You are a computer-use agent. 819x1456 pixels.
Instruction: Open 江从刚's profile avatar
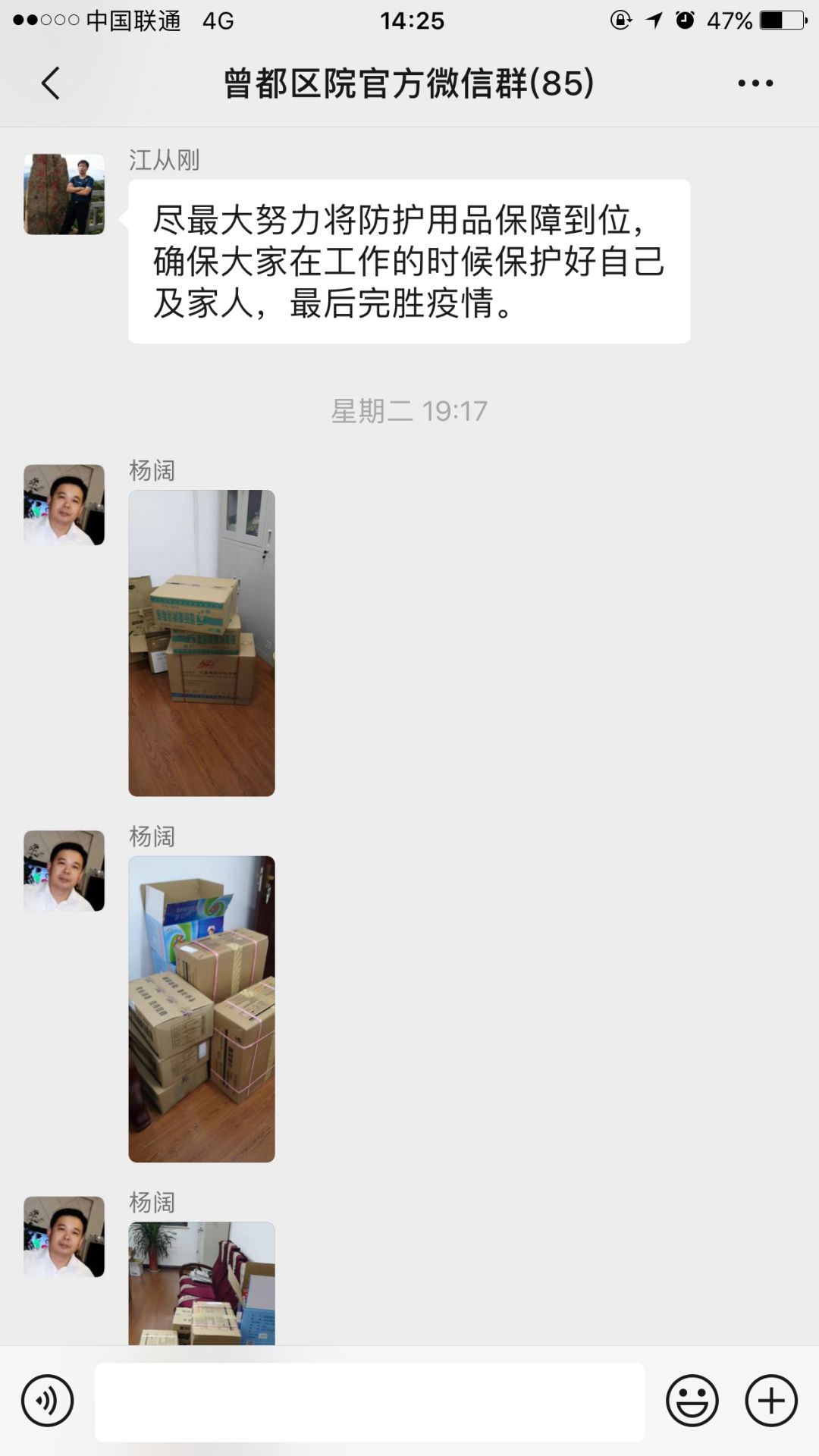point(64,194)
